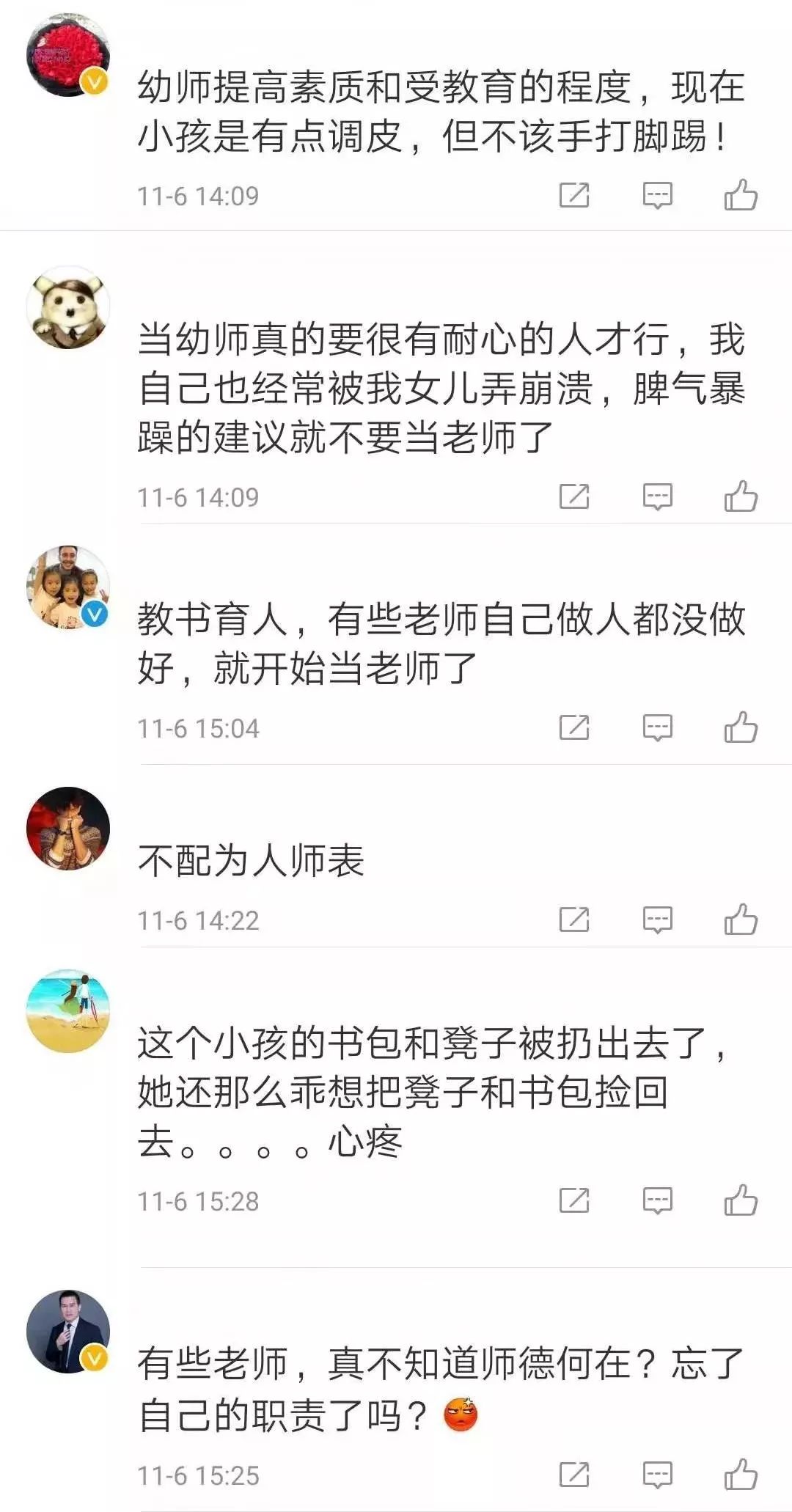
Task: Like the comment about 书包和凳子 at 15:28
Action: 741,1200
